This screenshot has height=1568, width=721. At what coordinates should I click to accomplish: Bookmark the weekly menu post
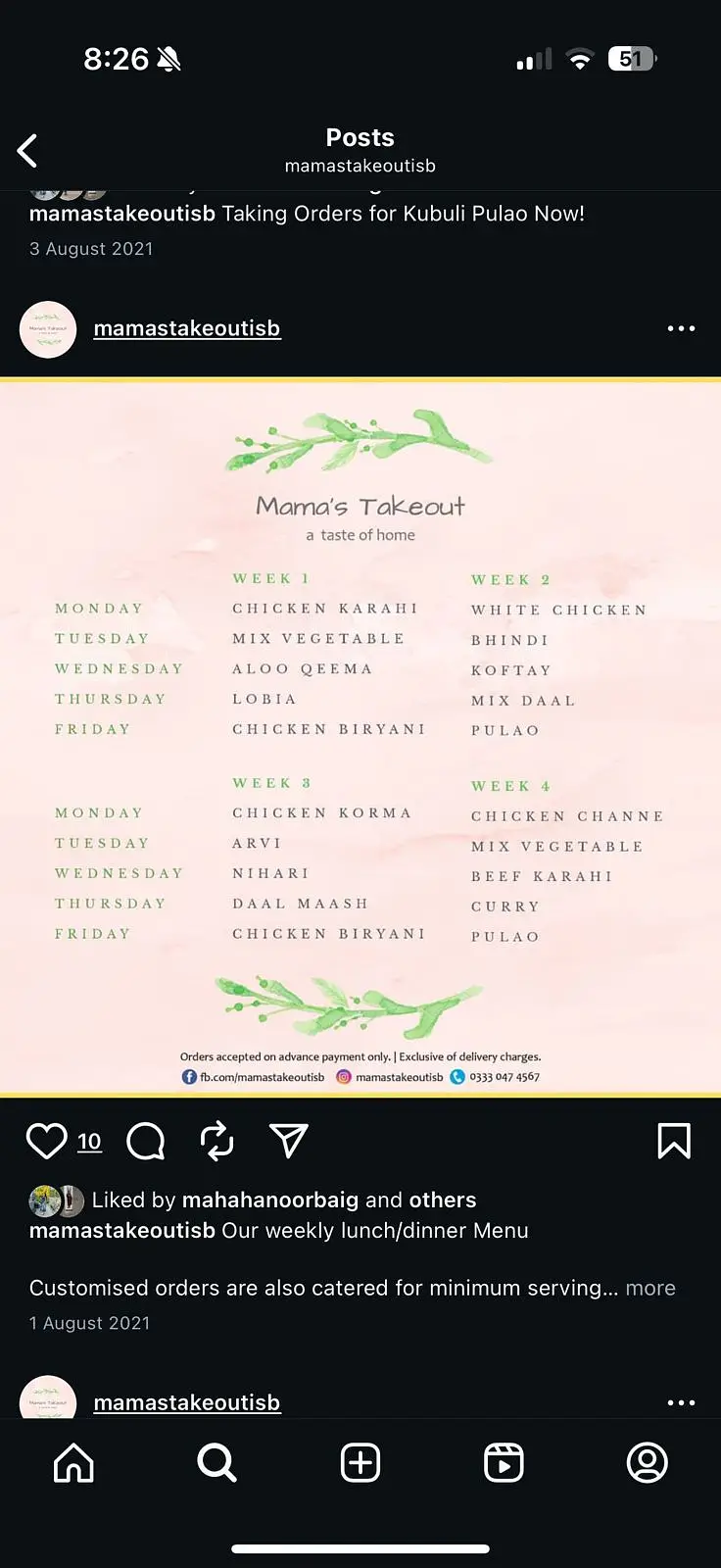click(x=674, y=1141)
